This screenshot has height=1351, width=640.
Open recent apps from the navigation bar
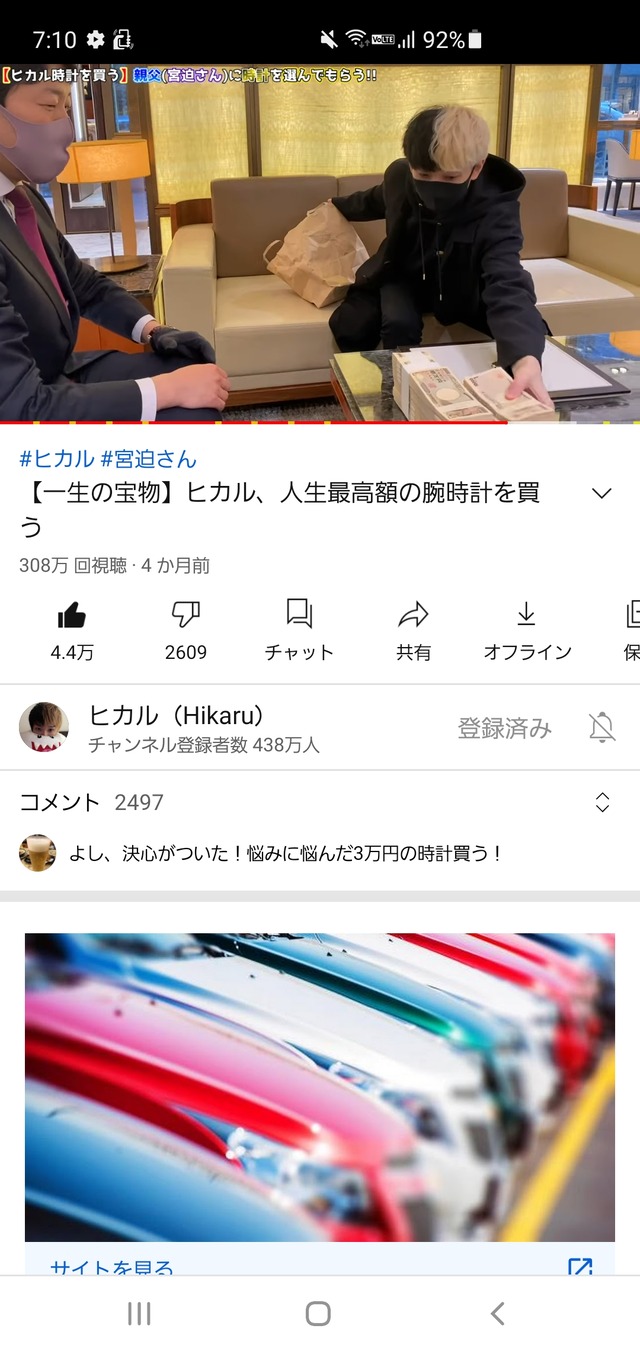(x=139, y=1313)
